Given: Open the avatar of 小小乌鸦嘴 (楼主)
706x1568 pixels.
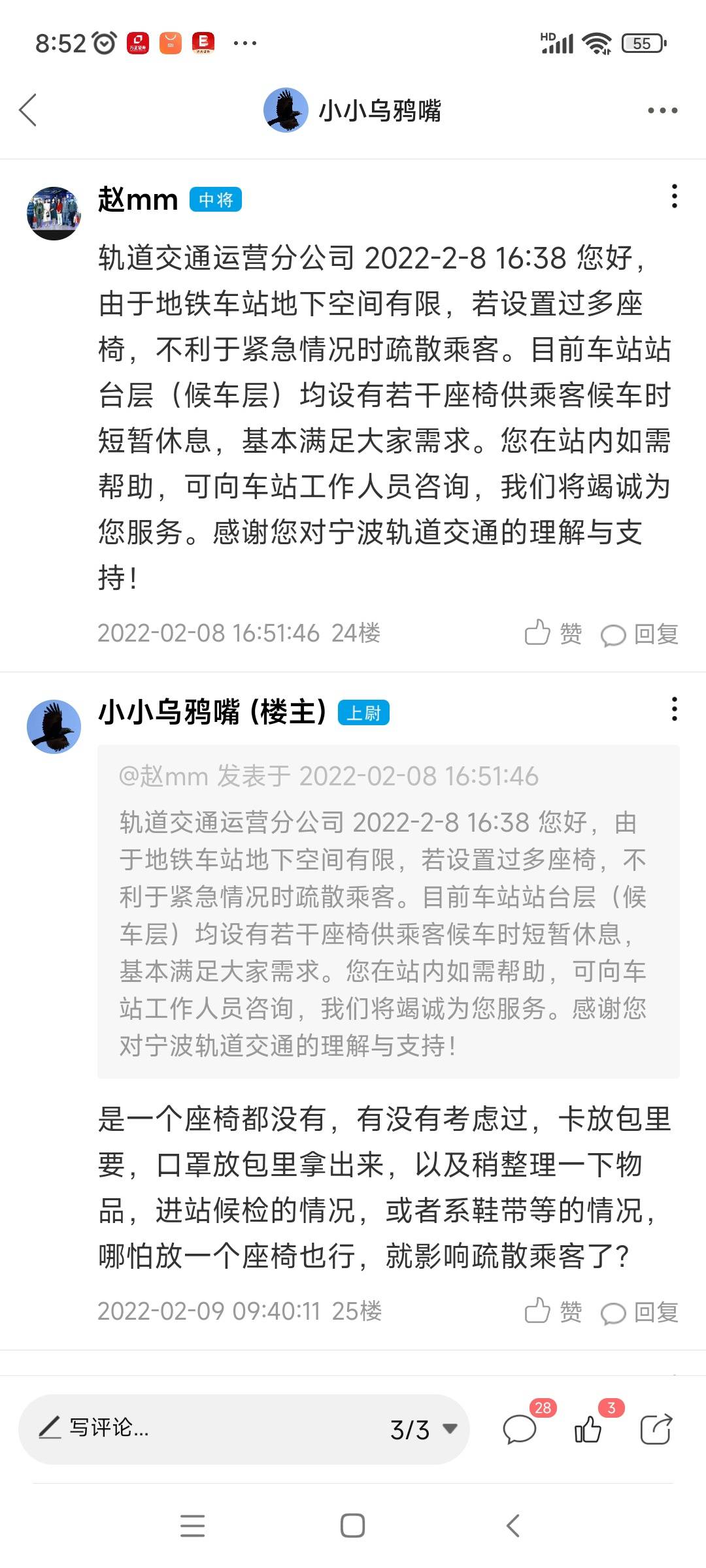Looking at the screenshot, I should tap(54, 727).
